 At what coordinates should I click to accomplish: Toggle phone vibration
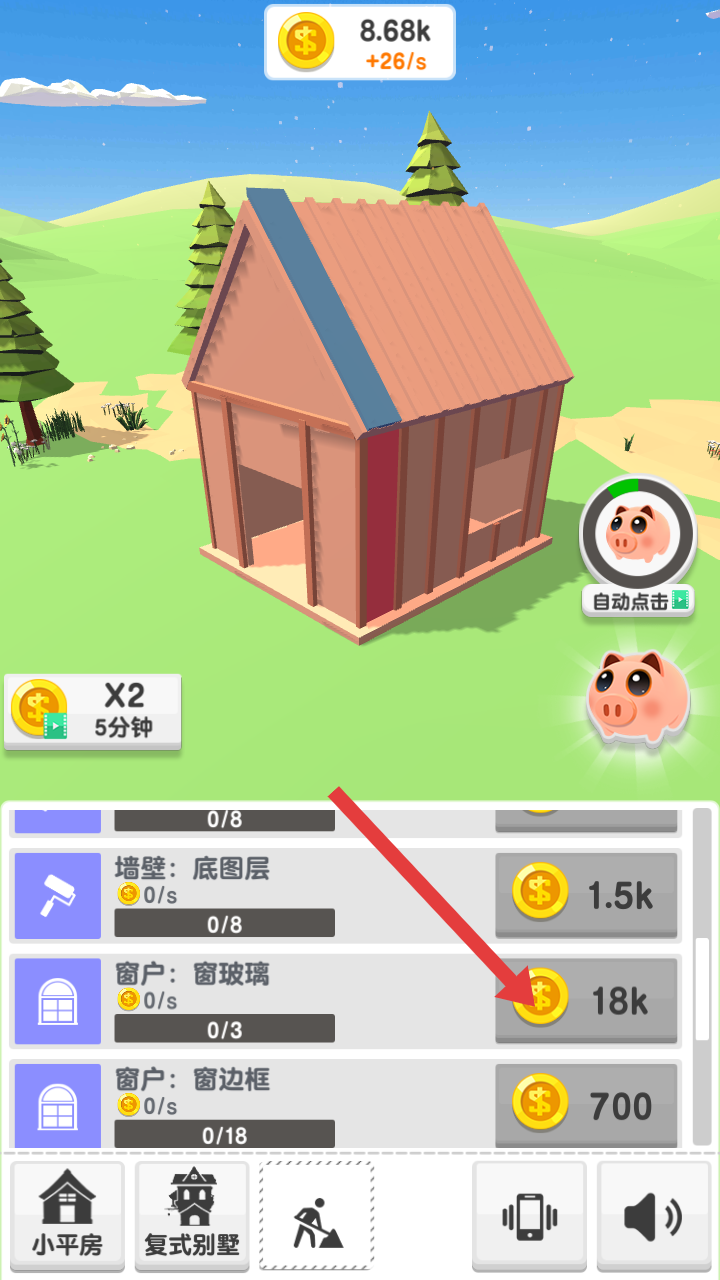(x=529, y=1215)
